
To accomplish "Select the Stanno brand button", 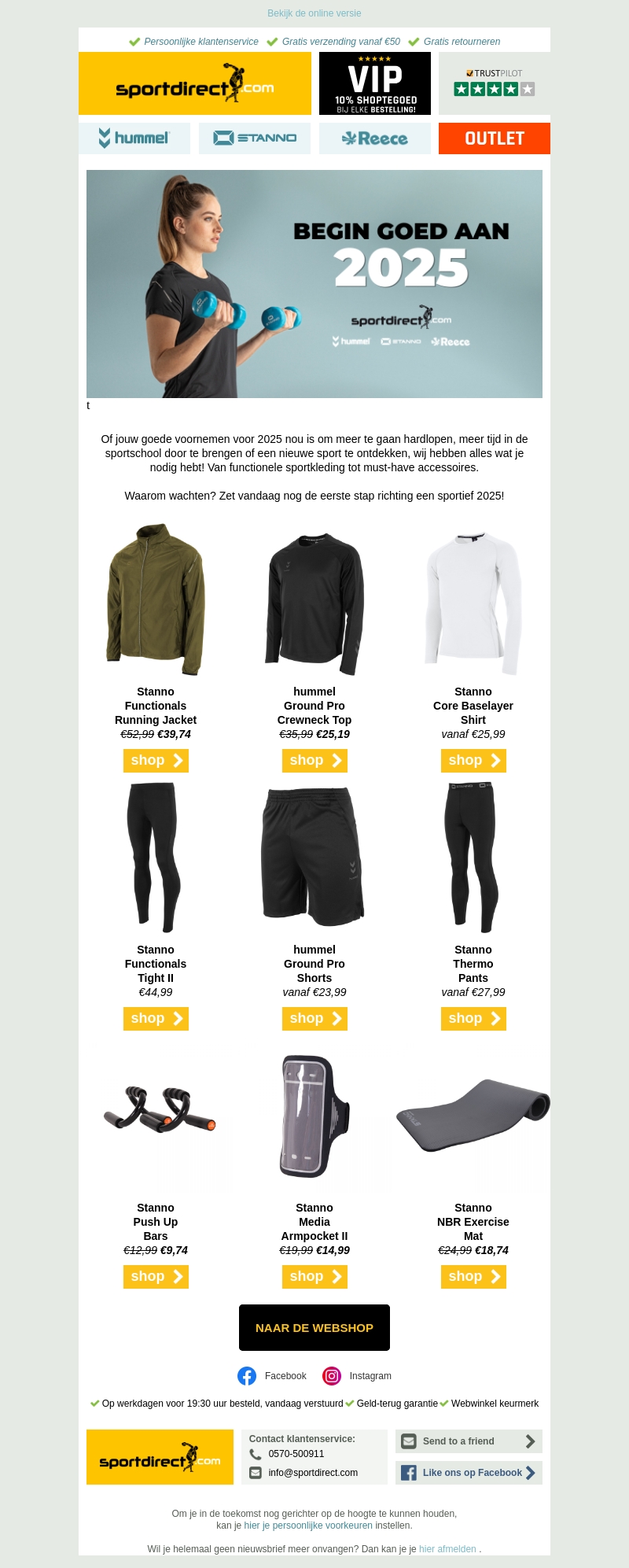I will [x=255, y=138].
